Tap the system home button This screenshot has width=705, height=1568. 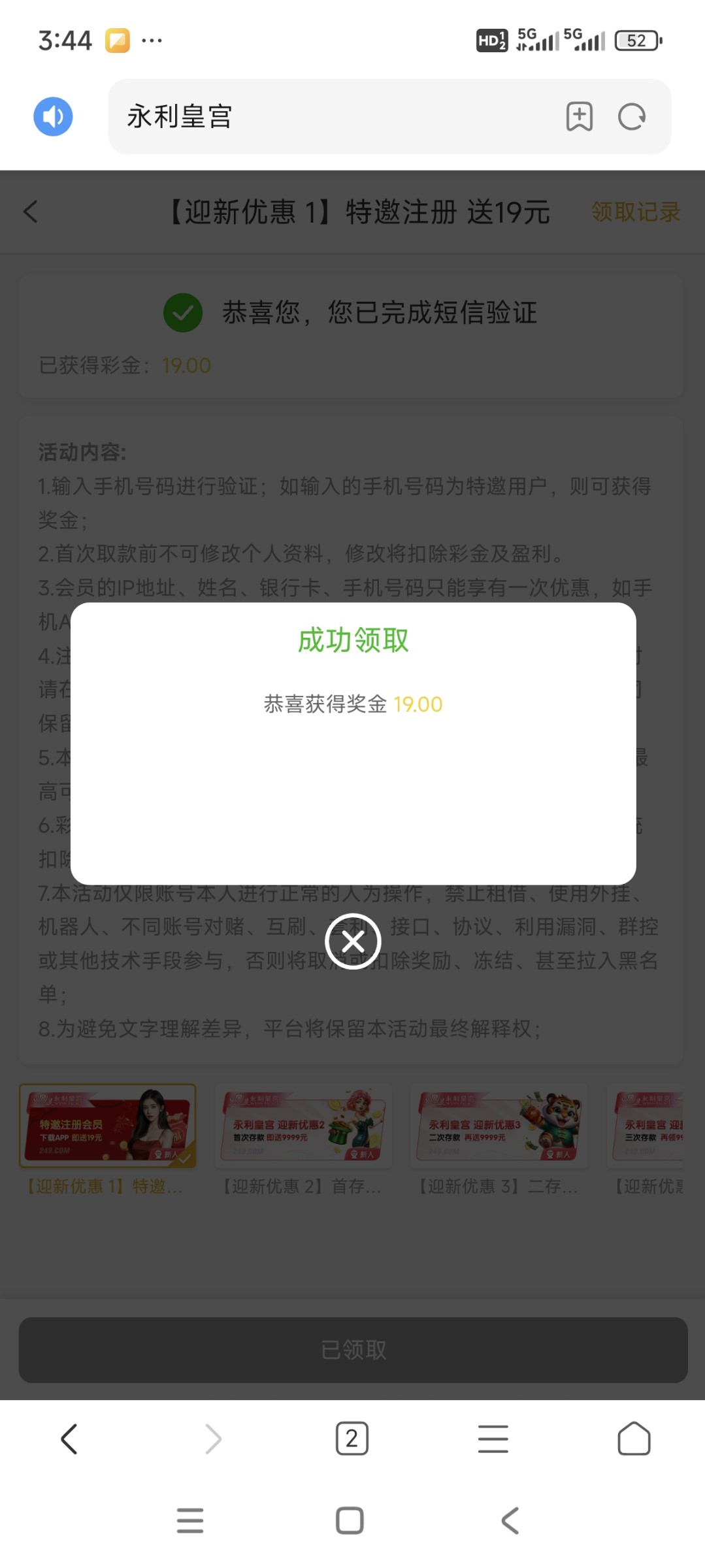coord(350,1520)
